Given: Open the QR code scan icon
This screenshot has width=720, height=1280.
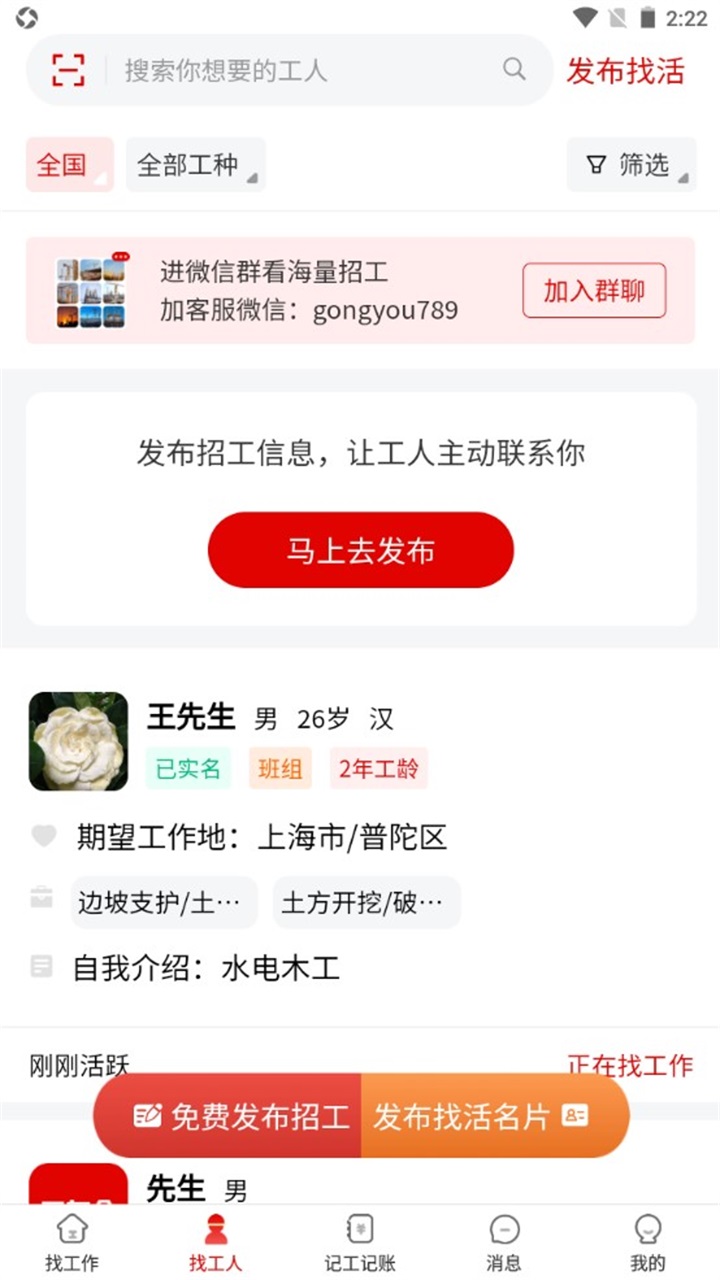Looking at the screenshot, I should (68, 69).
